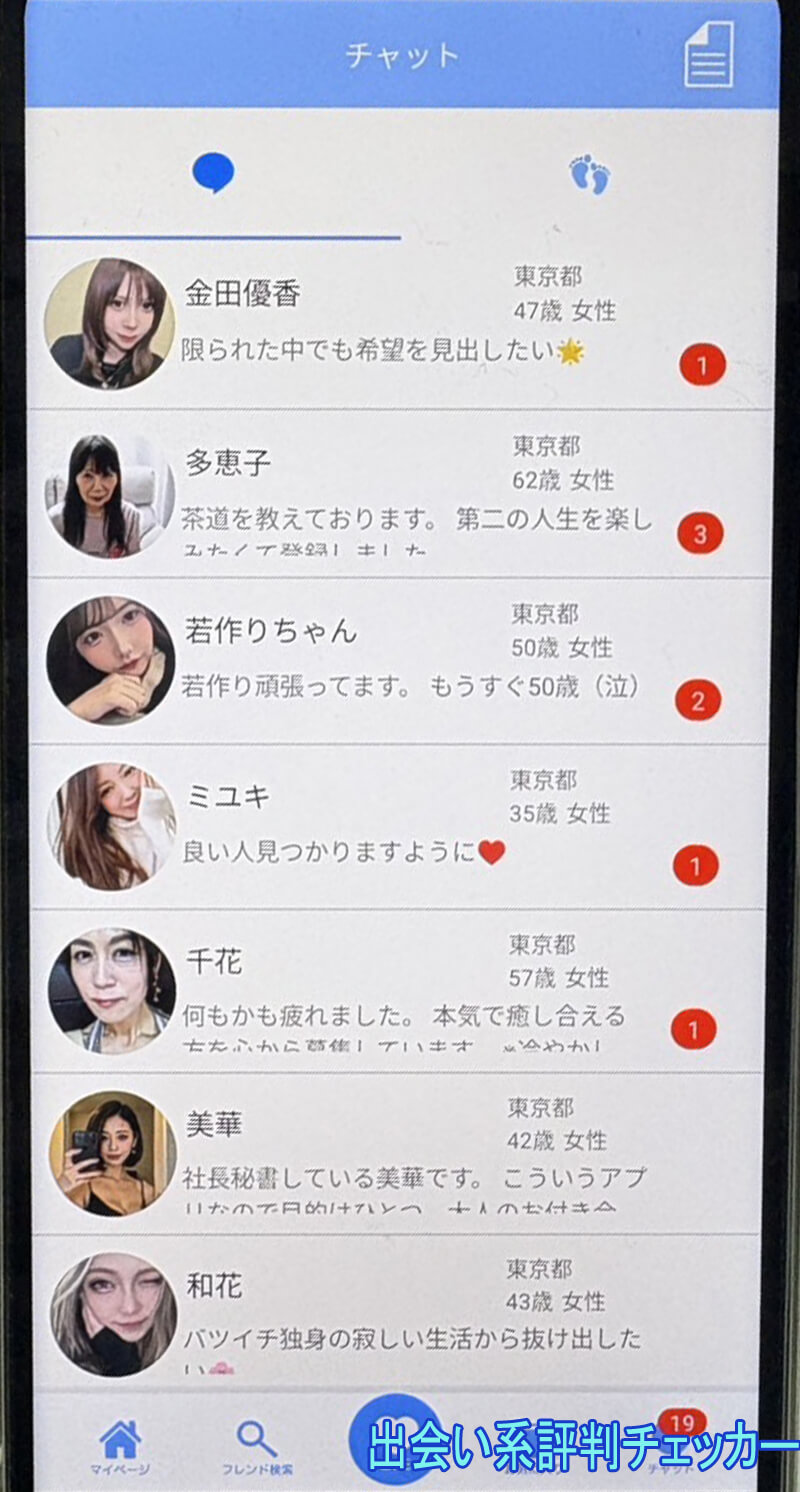Open the フレンド検索 tab

coord(257,1447)
